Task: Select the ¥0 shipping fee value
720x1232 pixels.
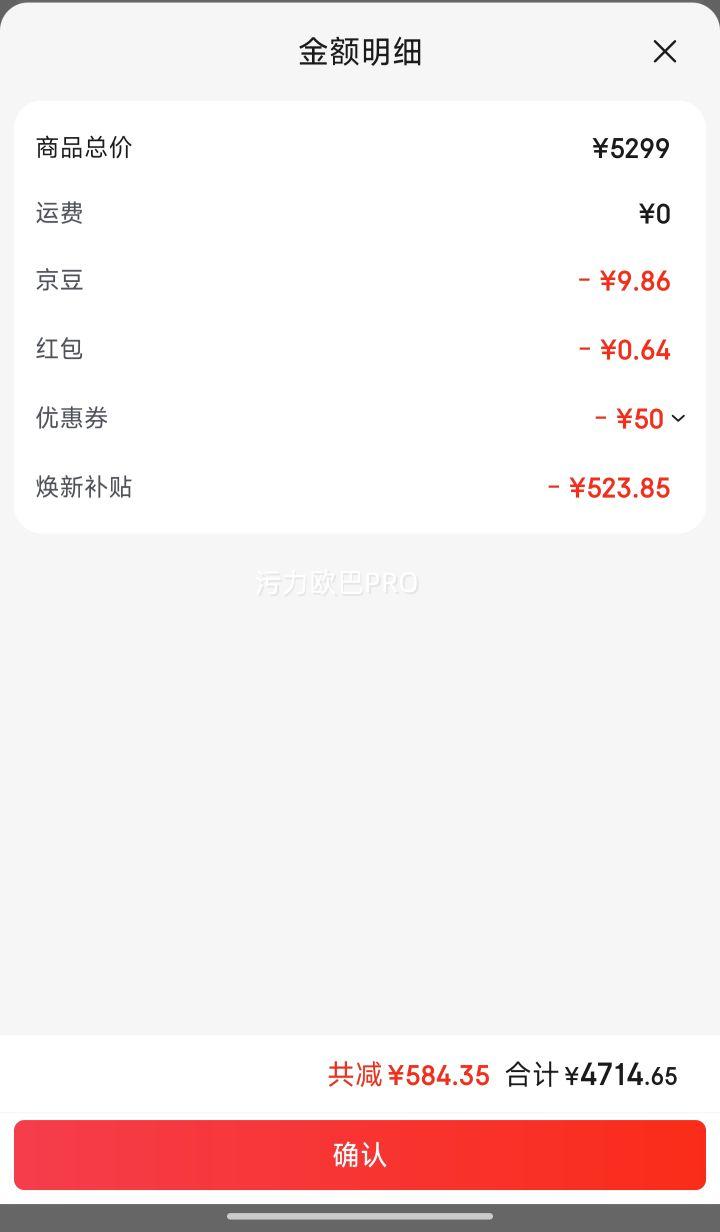Action: point(654,213)
